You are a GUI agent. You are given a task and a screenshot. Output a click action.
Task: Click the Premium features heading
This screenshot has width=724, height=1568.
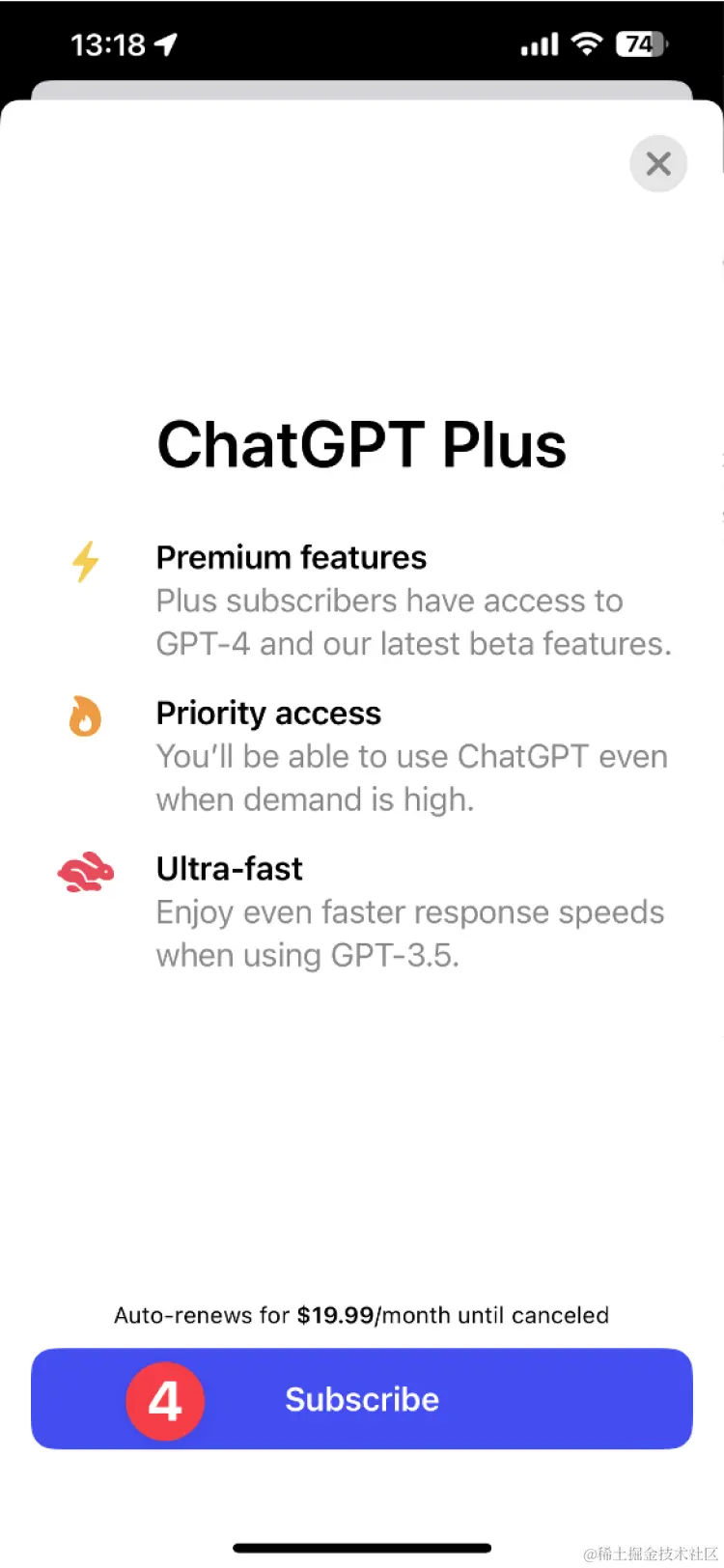tap(291, 557)
